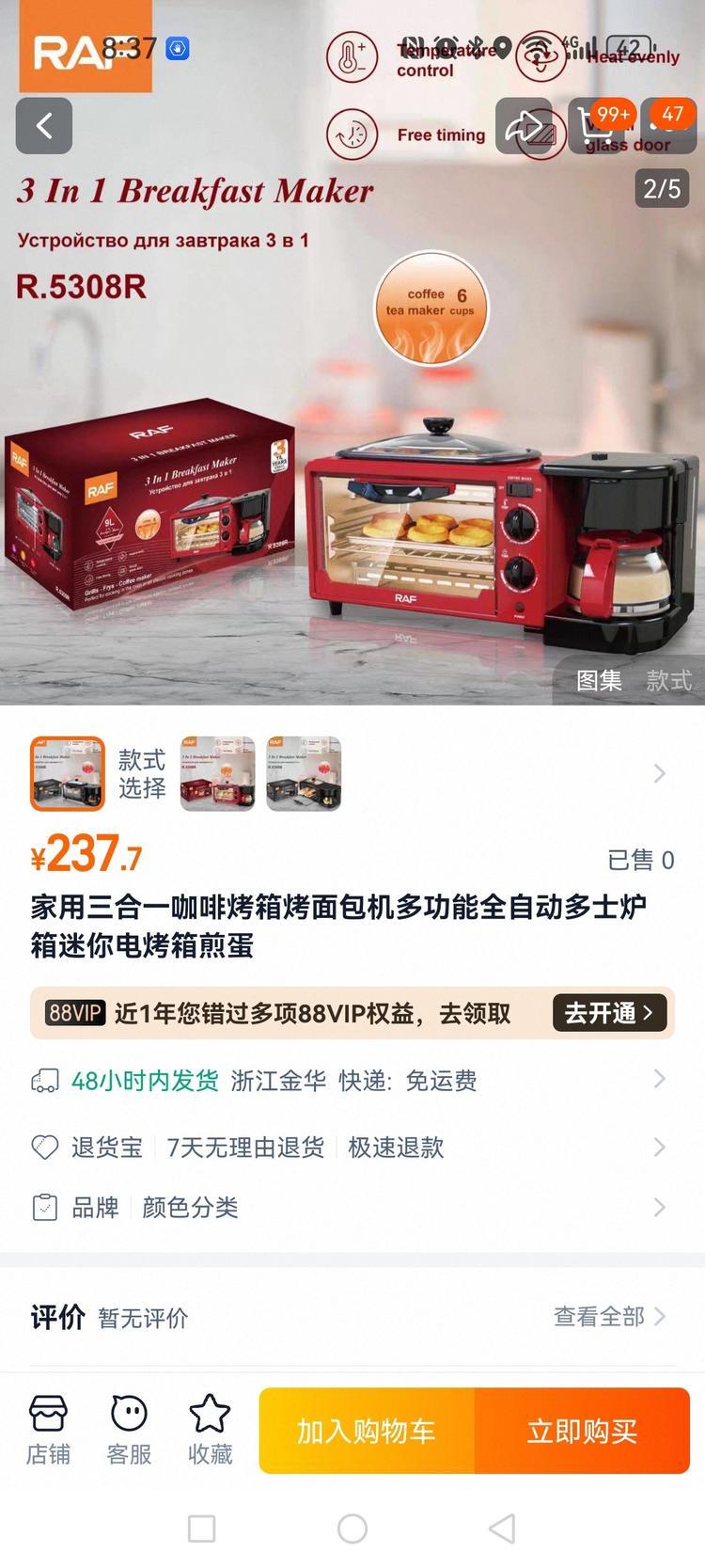Open the shopping cart icon

[x=597, y=126]
